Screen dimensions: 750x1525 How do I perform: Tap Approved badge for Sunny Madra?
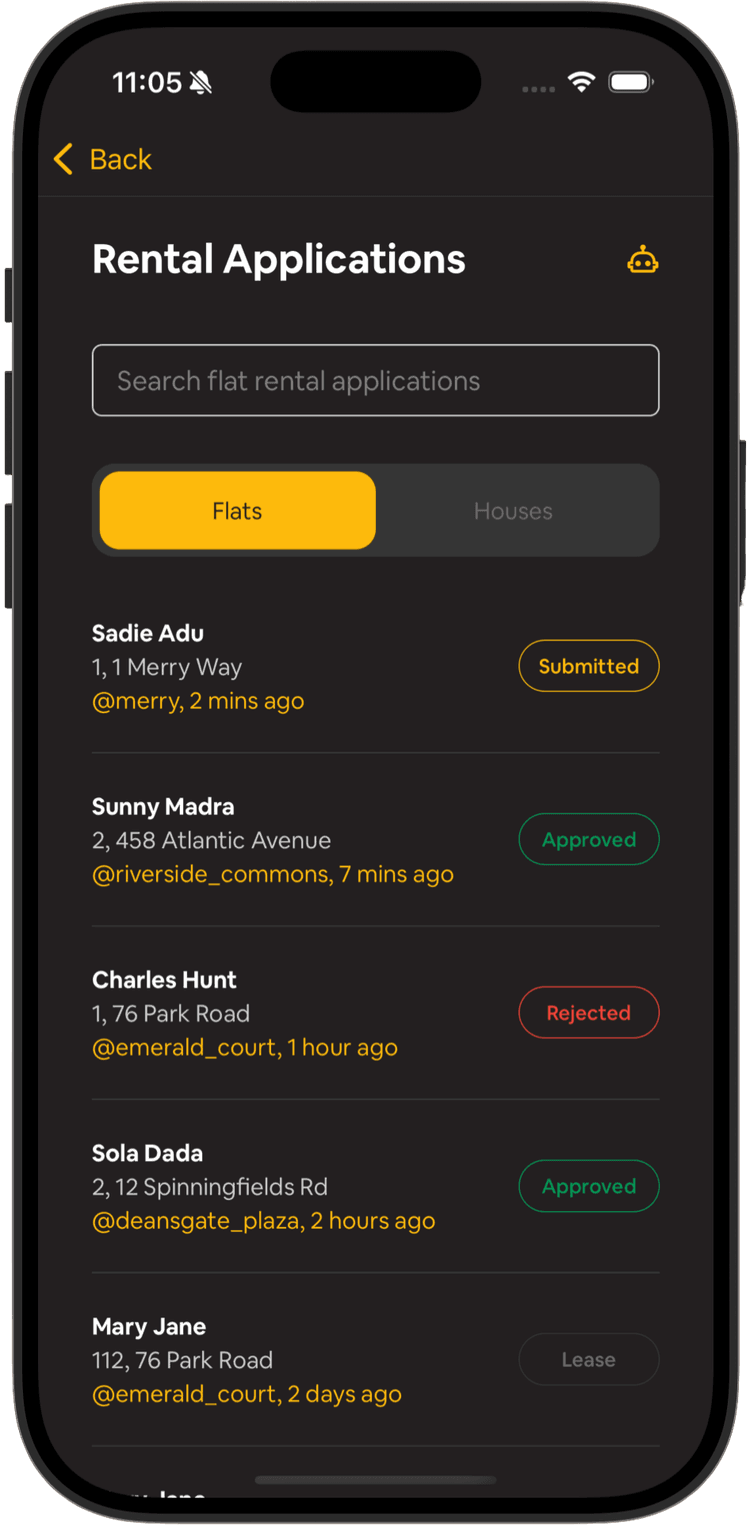coord(588,840)
